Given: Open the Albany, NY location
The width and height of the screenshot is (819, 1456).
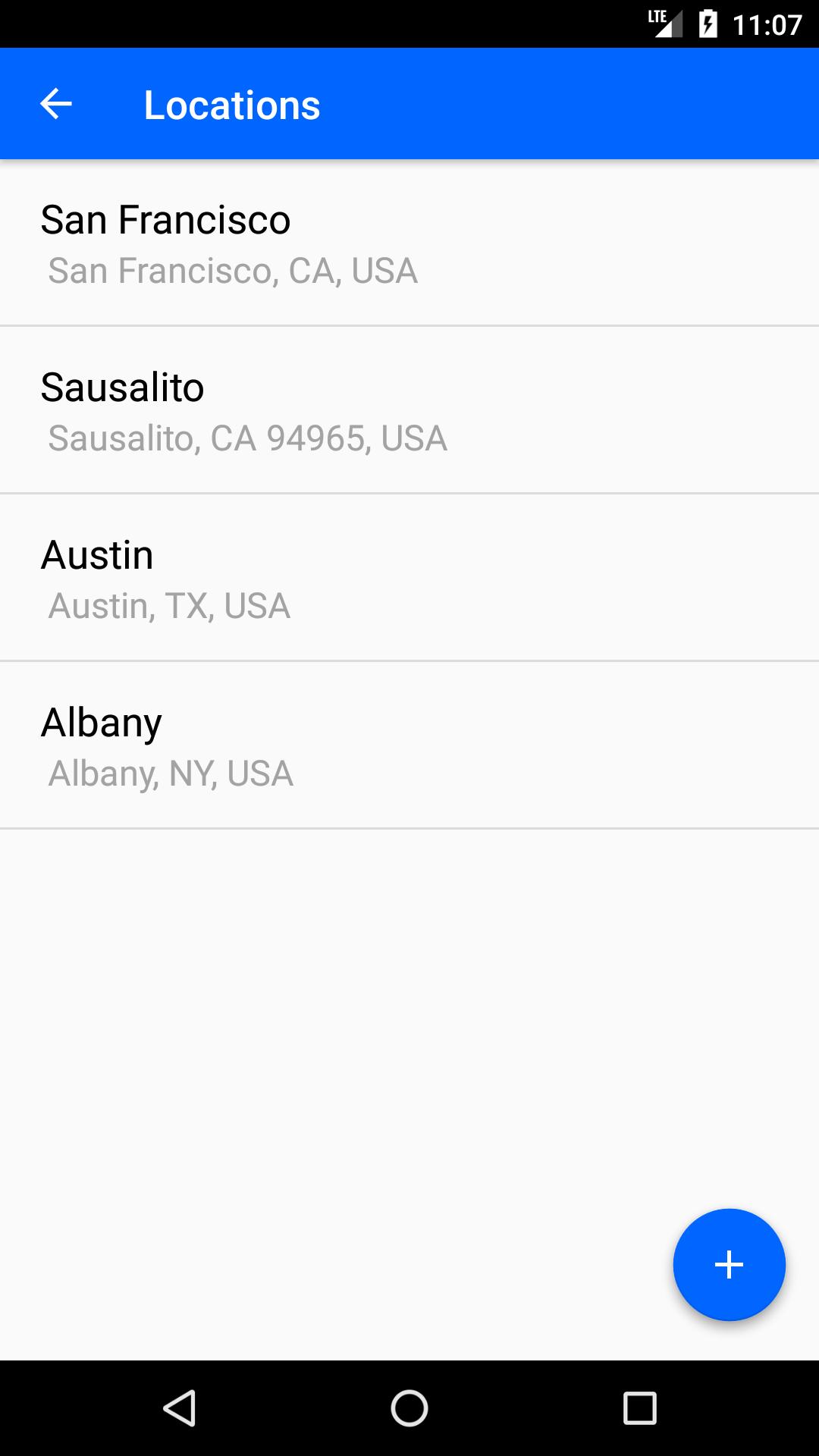Looking at the screenshot, I should coord(409,743).
